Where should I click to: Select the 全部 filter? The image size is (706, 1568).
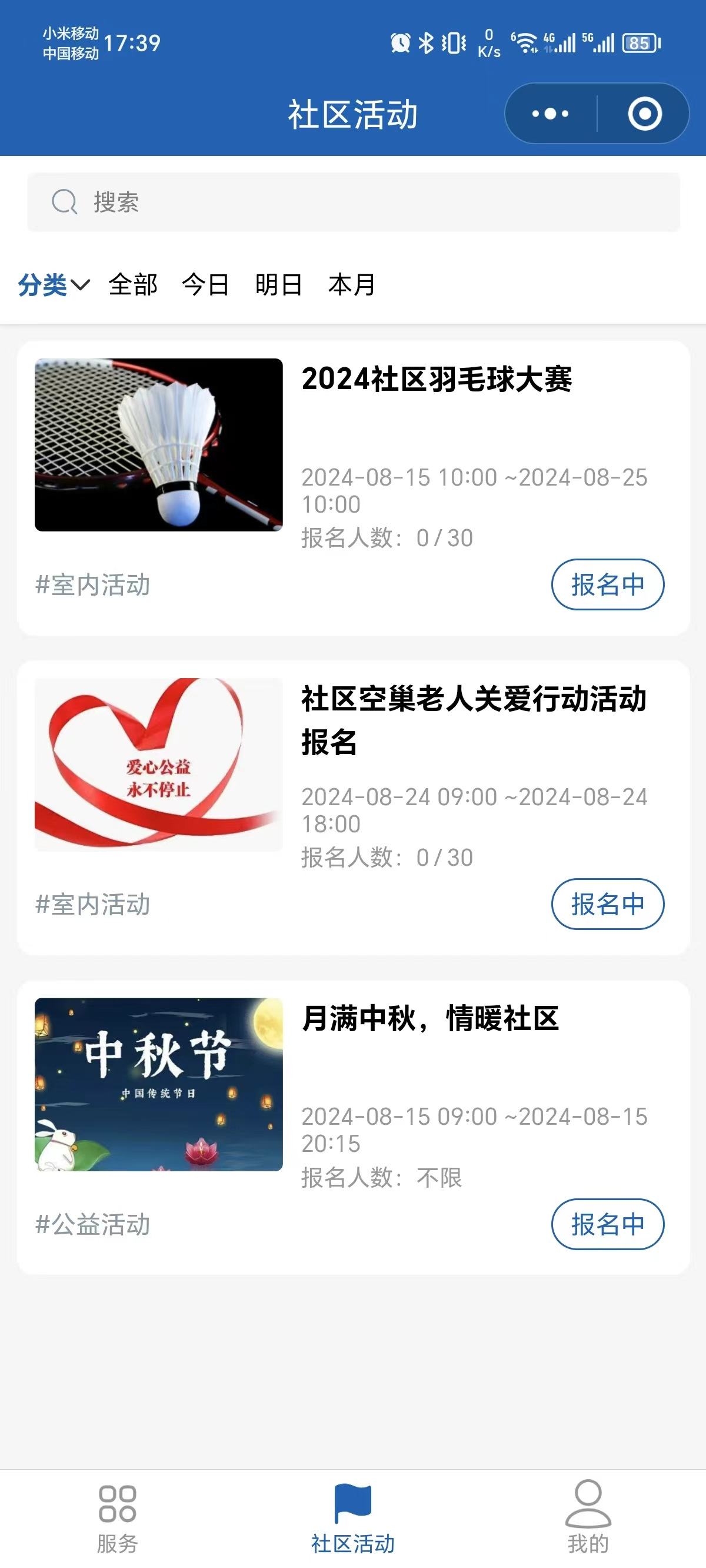[x=133, y=284]
